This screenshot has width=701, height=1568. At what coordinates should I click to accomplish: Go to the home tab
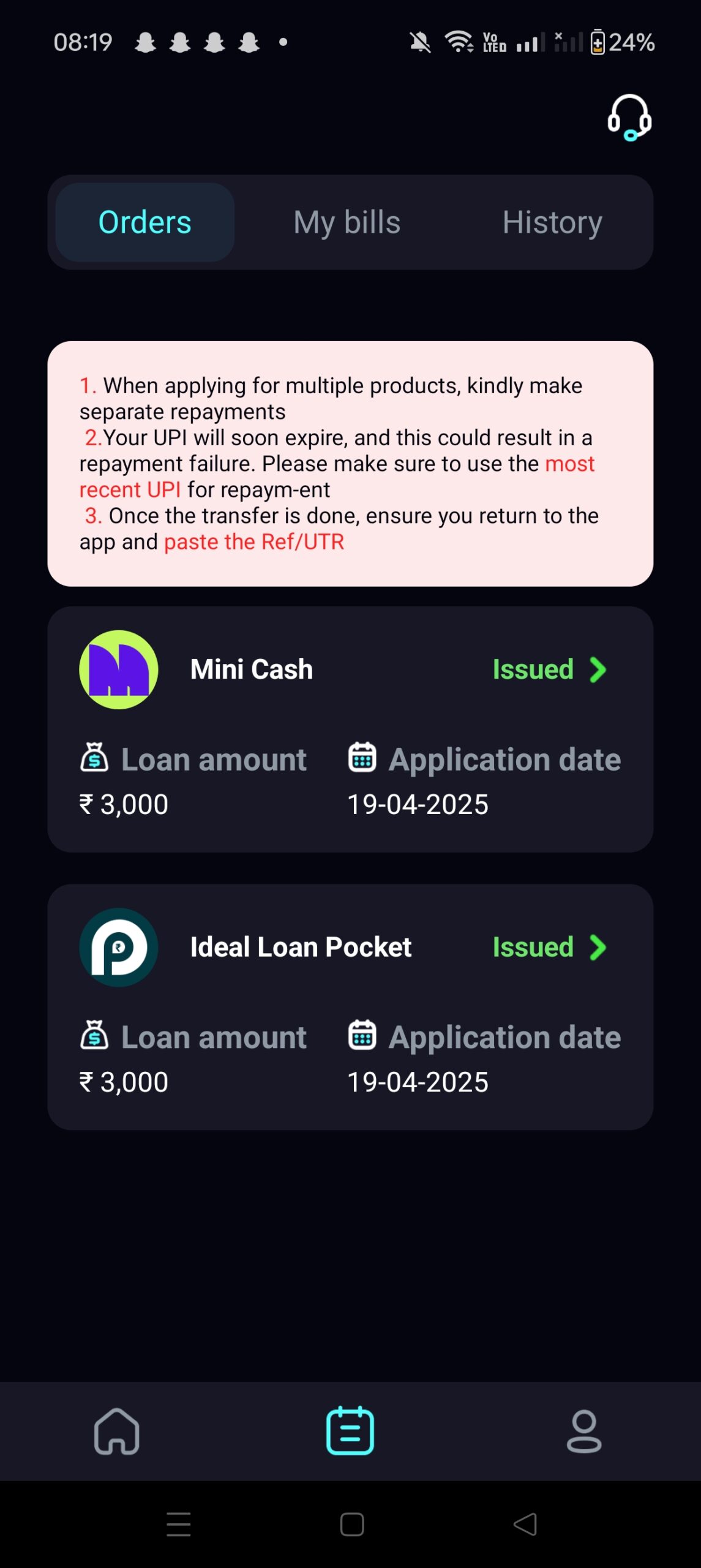point(116,1431)
